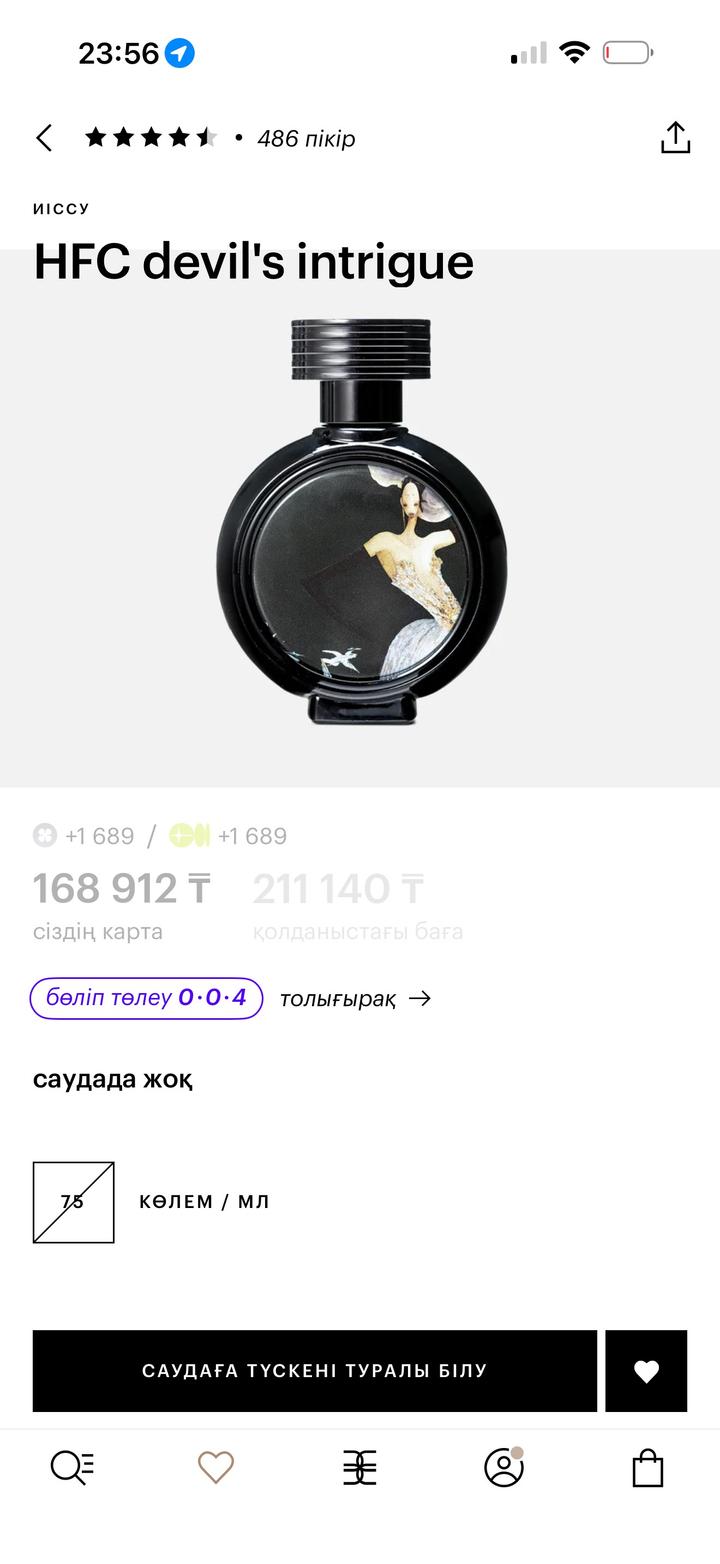Go back using the back arrow
The image size is (720, 1564).
44,138
